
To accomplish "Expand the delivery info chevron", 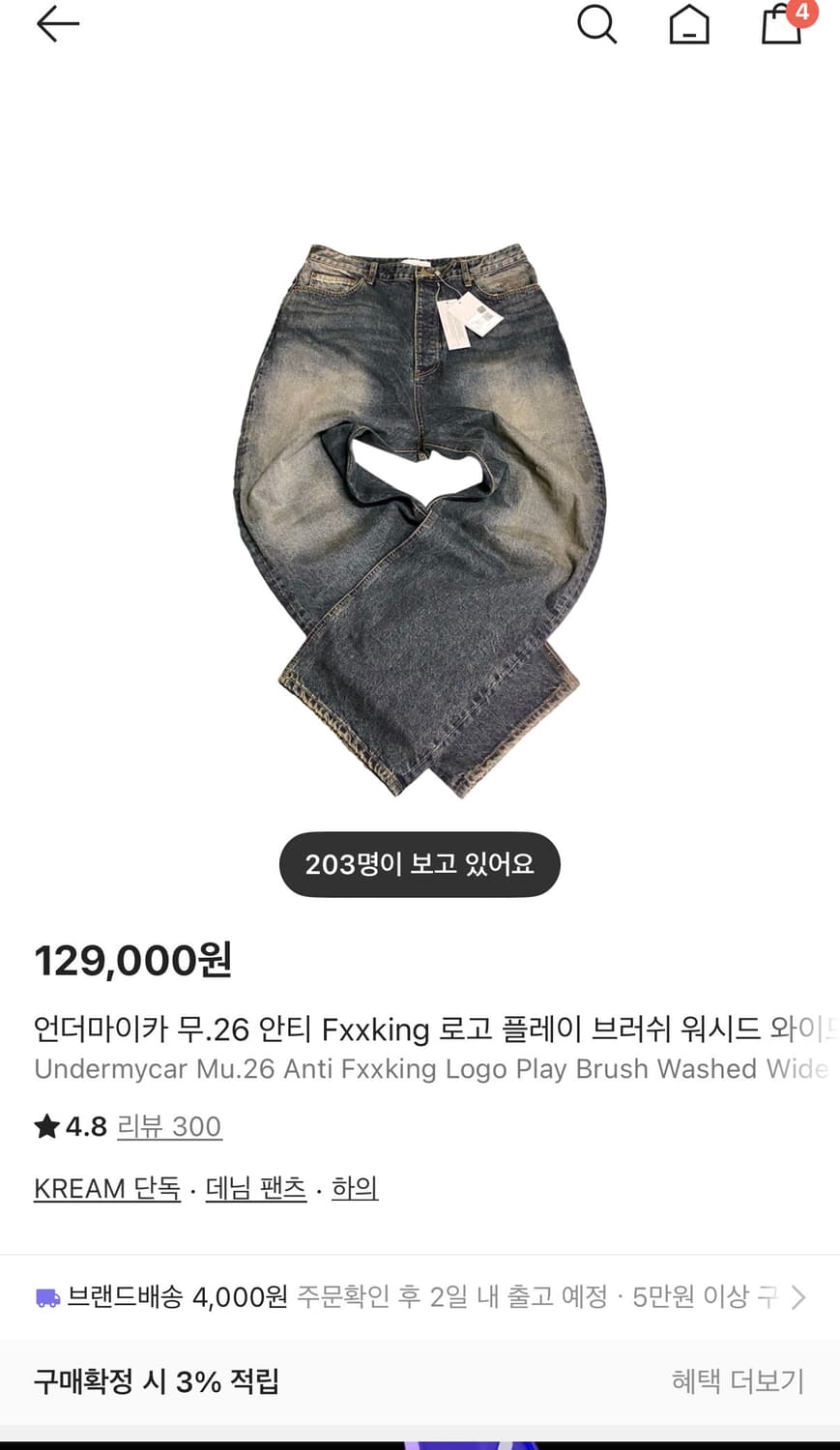I will tap(798, 1296).
